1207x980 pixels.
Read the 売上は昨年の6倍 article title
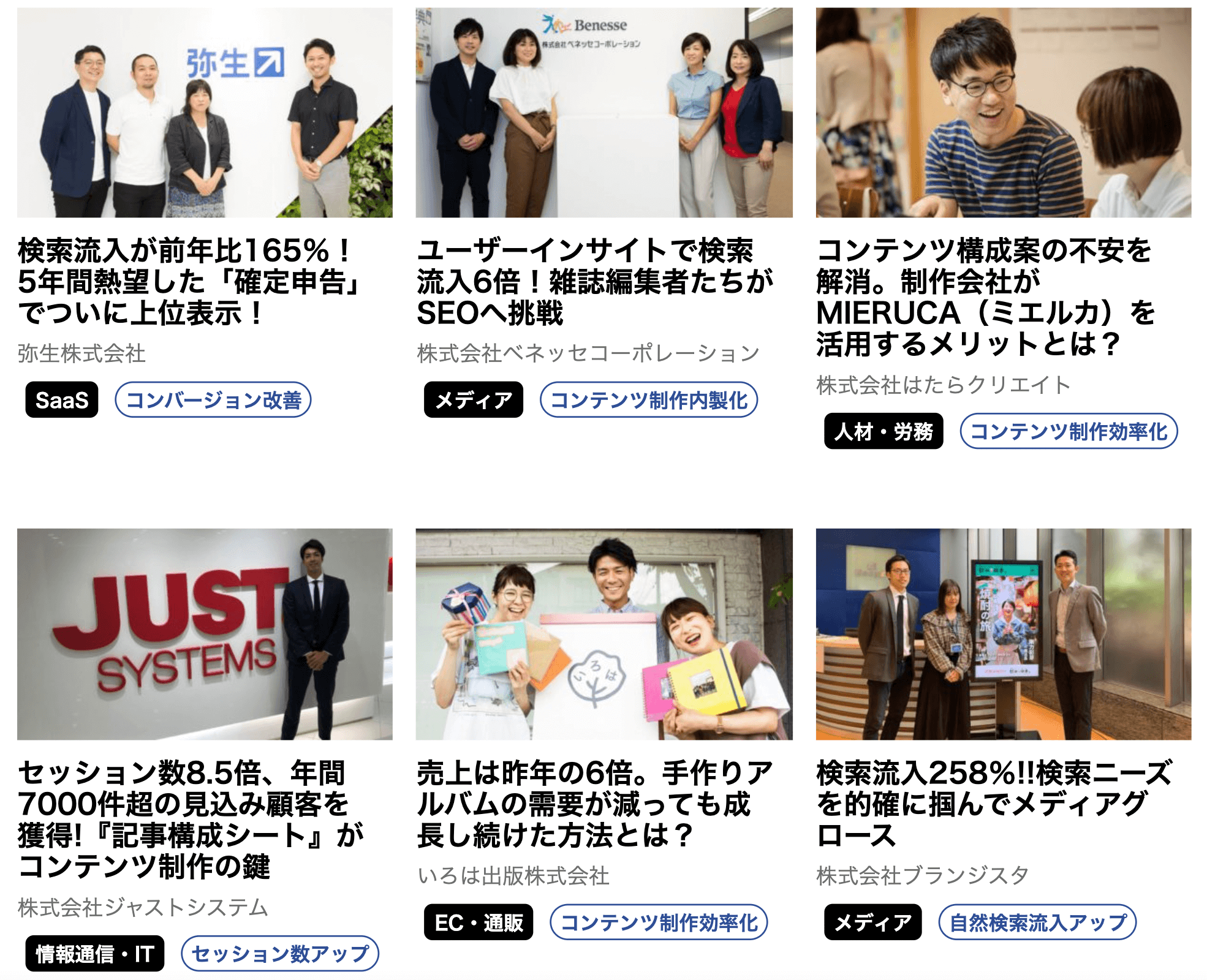594,804
